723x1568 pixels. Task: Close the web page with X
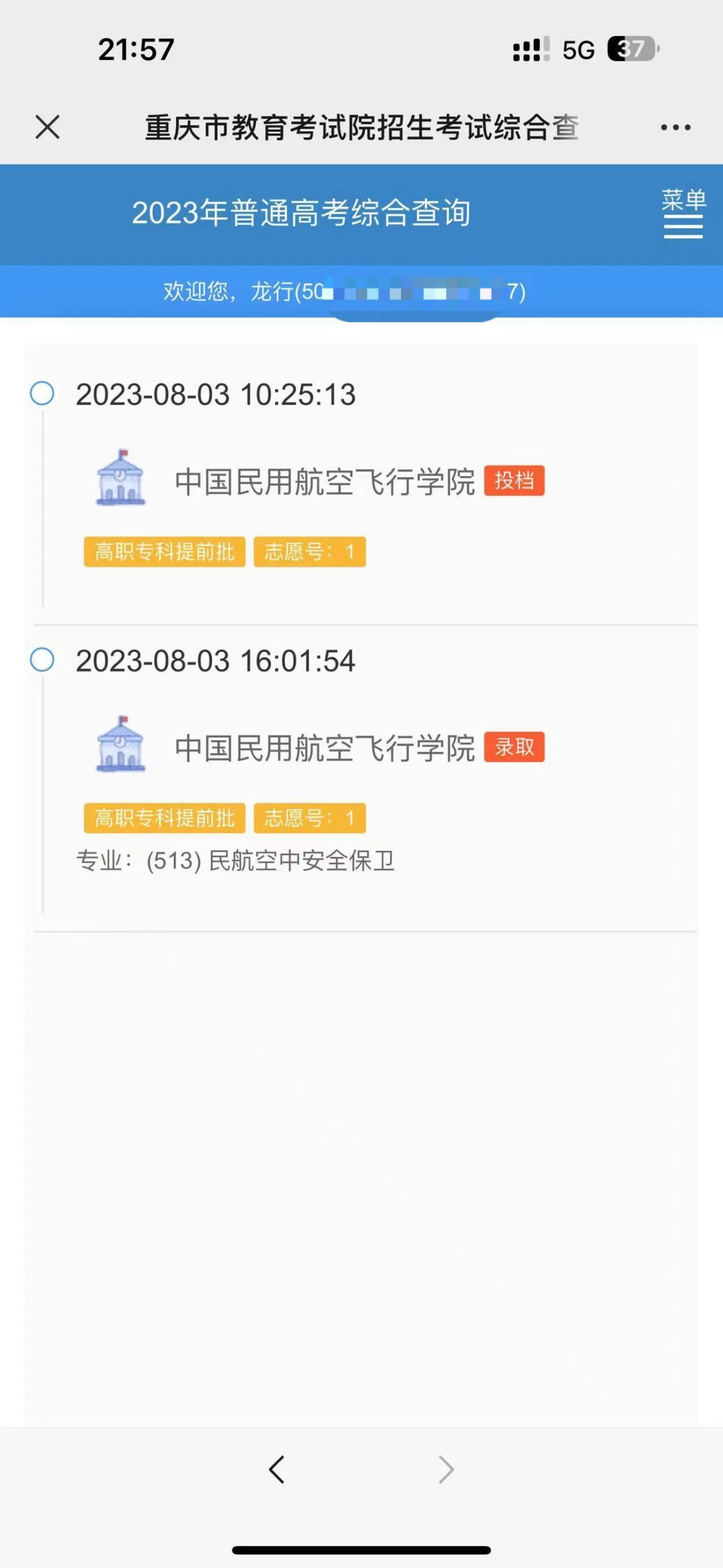pos(48,127)
